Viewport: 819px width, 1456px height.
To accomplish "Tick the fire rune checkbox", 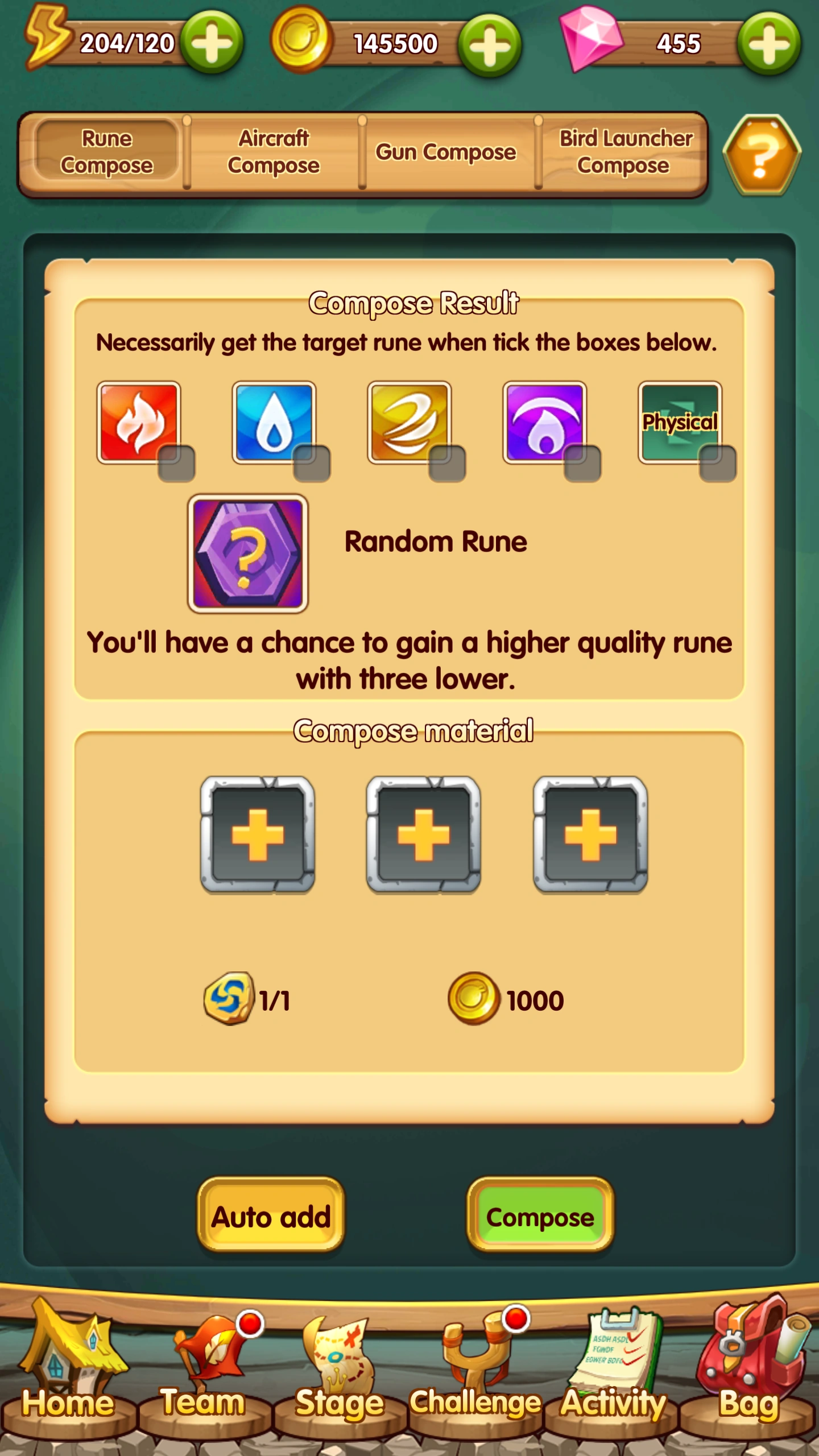I will (x=176, y=464).
